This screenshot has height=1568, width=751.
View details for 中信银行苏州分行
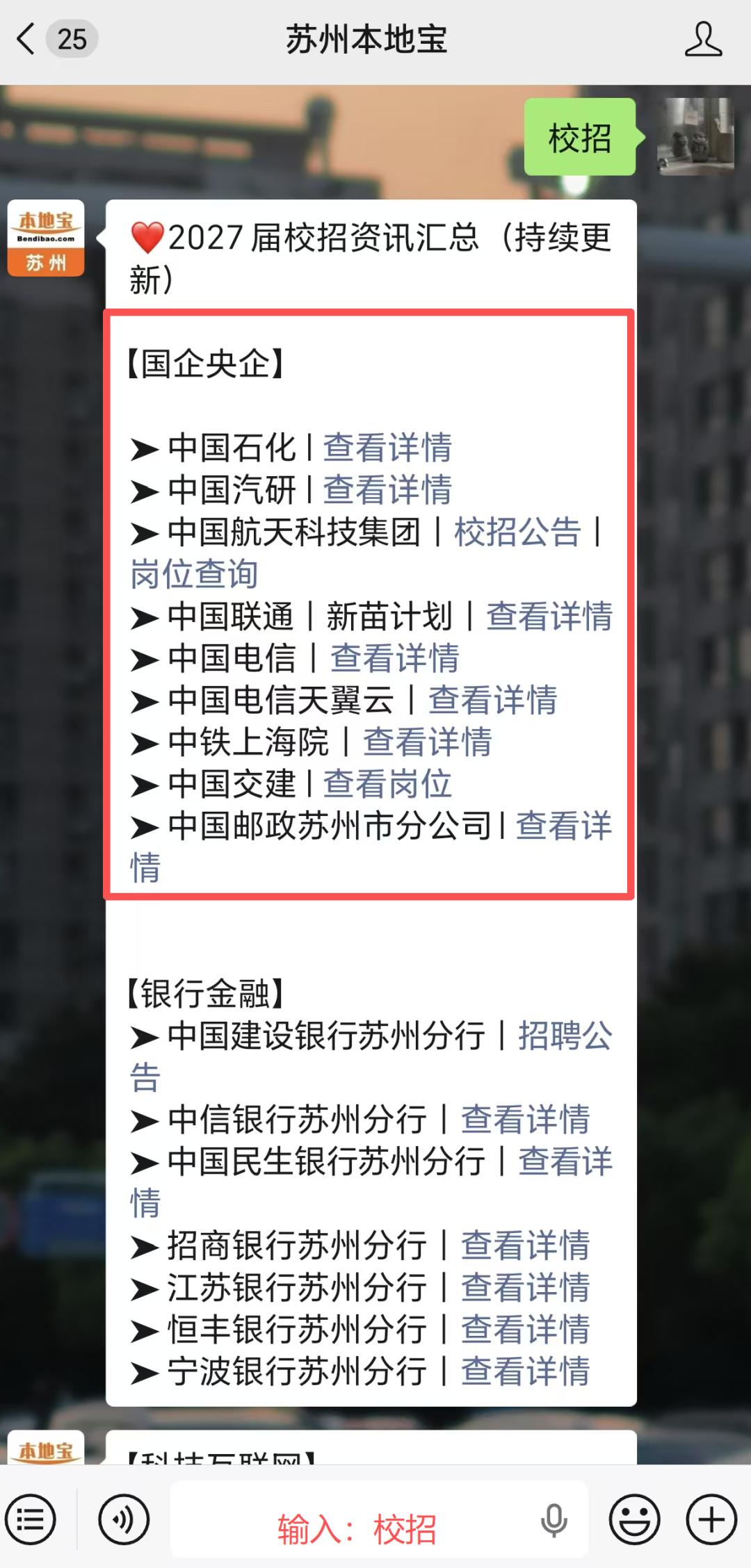pos(525,1120)
